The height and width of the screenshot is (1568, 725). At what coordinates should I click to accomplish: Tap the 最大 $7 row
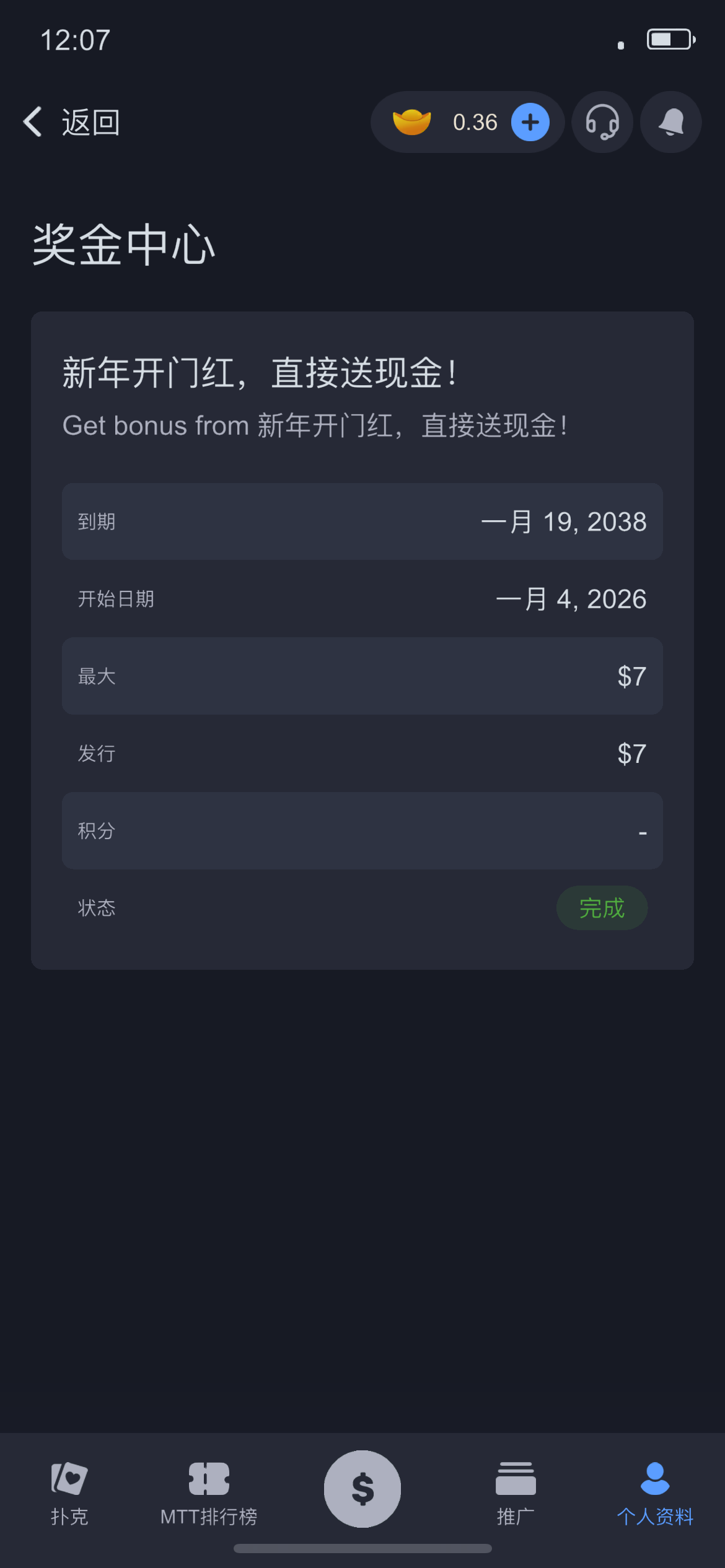click(x=362, y=676)
